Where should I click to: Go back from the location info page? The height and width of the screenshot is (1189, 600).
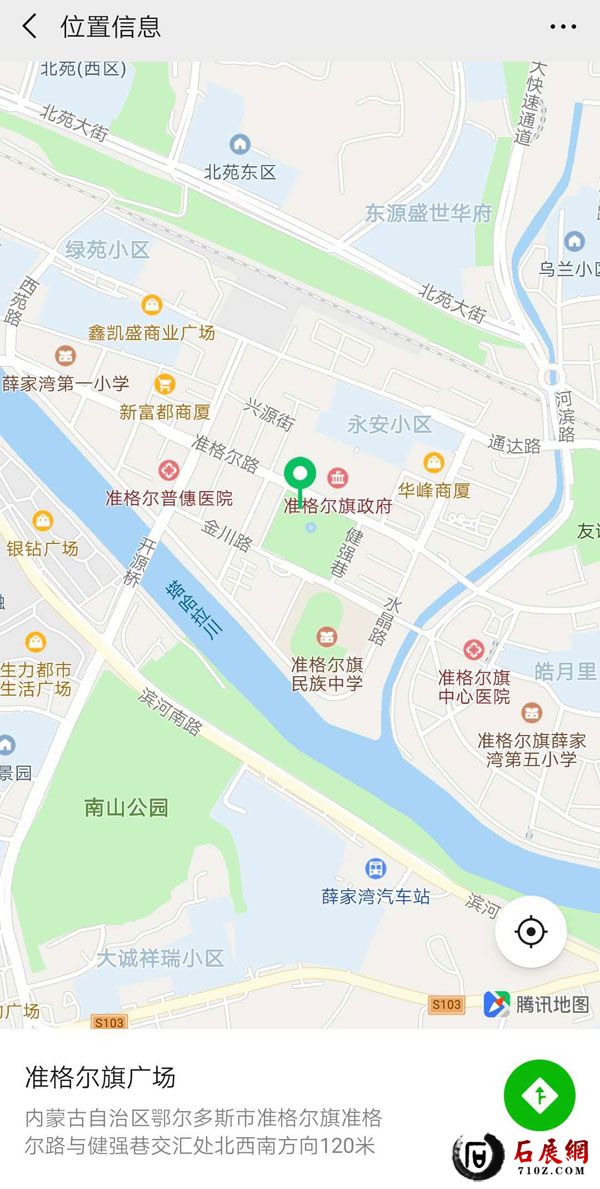30,27
